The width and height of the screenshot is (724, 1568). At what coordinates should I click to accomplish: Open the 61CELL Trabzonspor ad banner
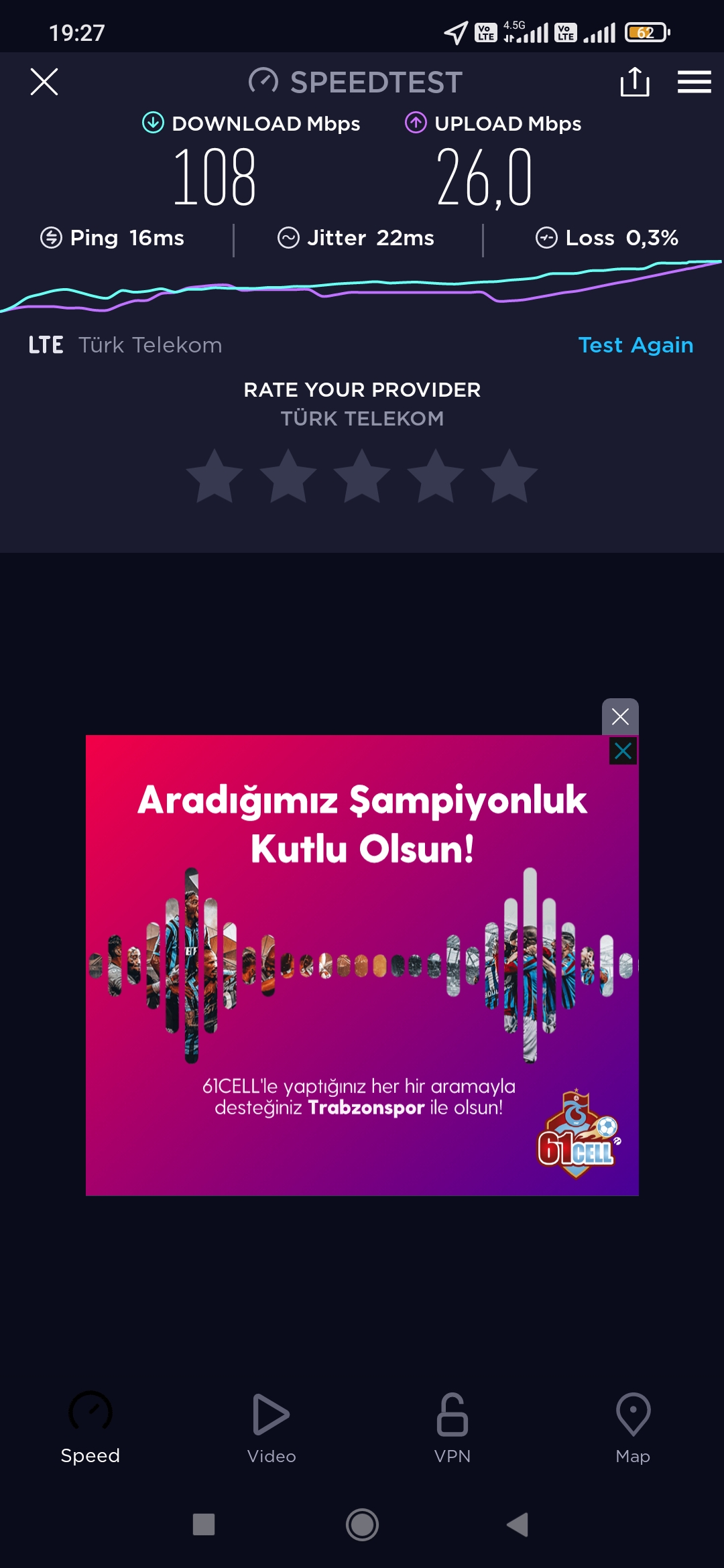[x=362, y=965]
